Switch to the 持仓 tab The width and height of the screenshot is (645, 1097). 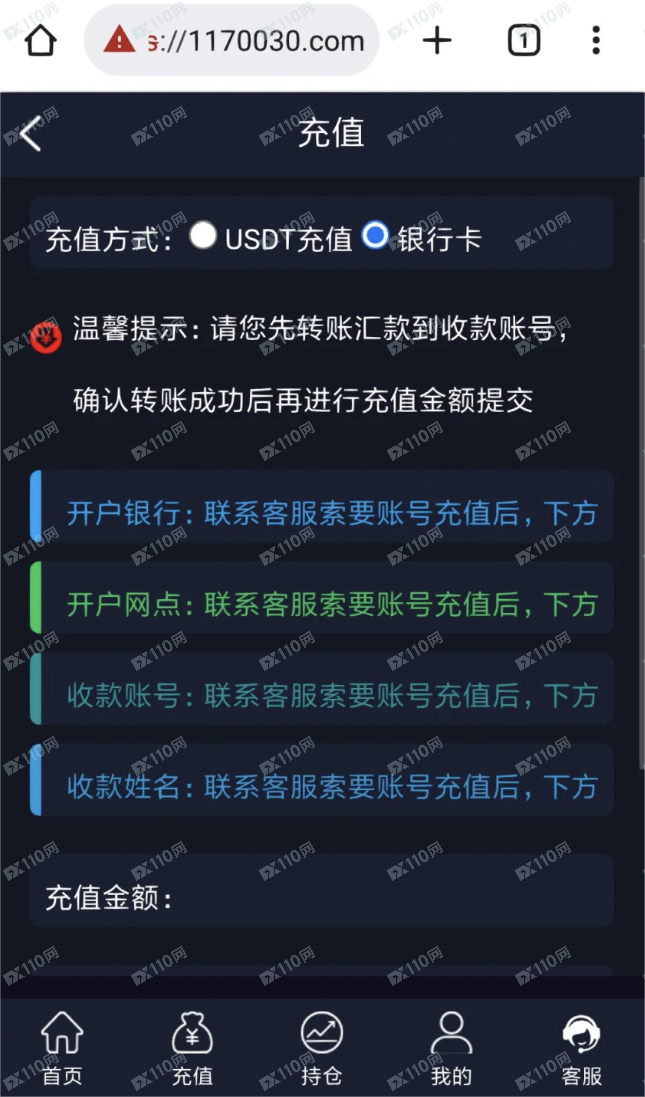[322, 1048]
